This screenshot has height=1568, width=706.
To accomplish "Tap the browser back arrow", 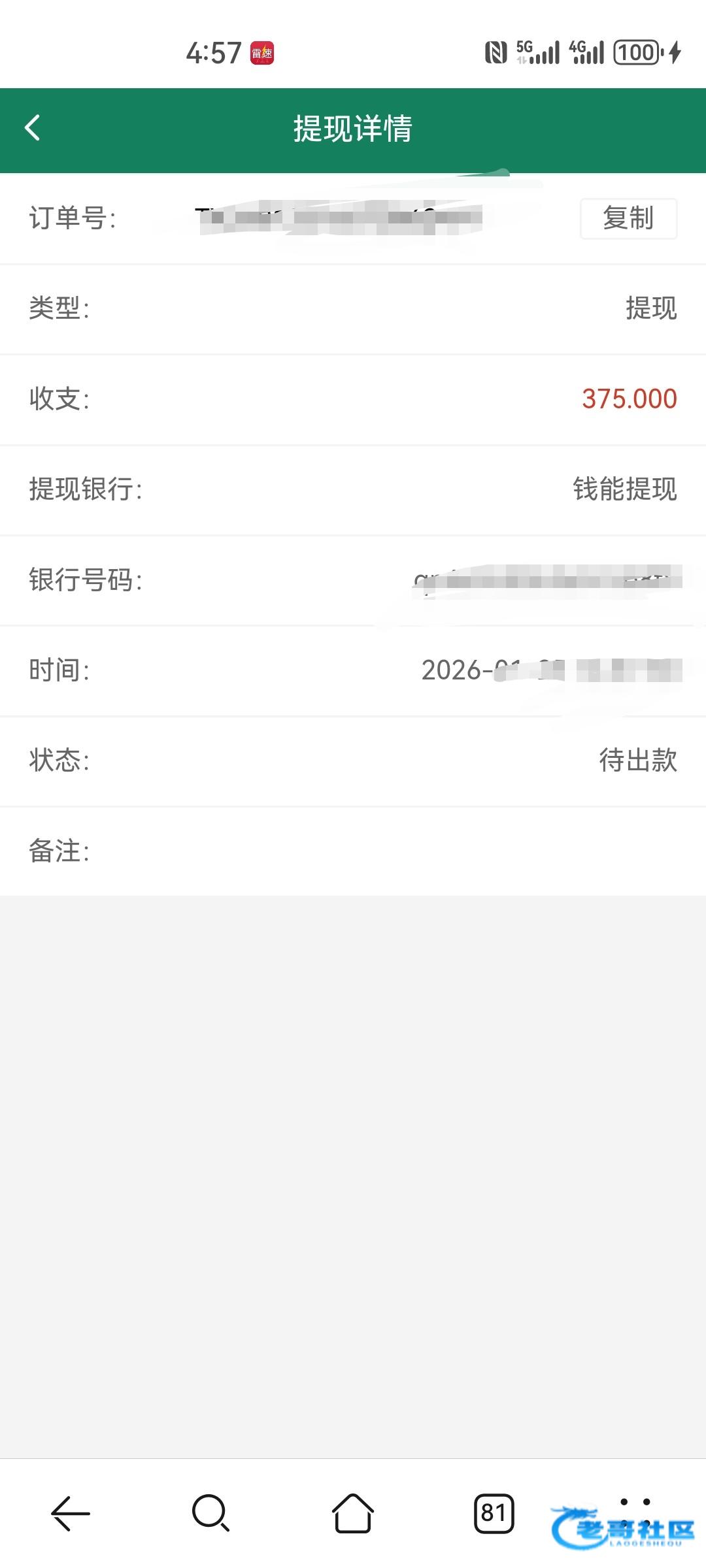I will point(71,1513).
